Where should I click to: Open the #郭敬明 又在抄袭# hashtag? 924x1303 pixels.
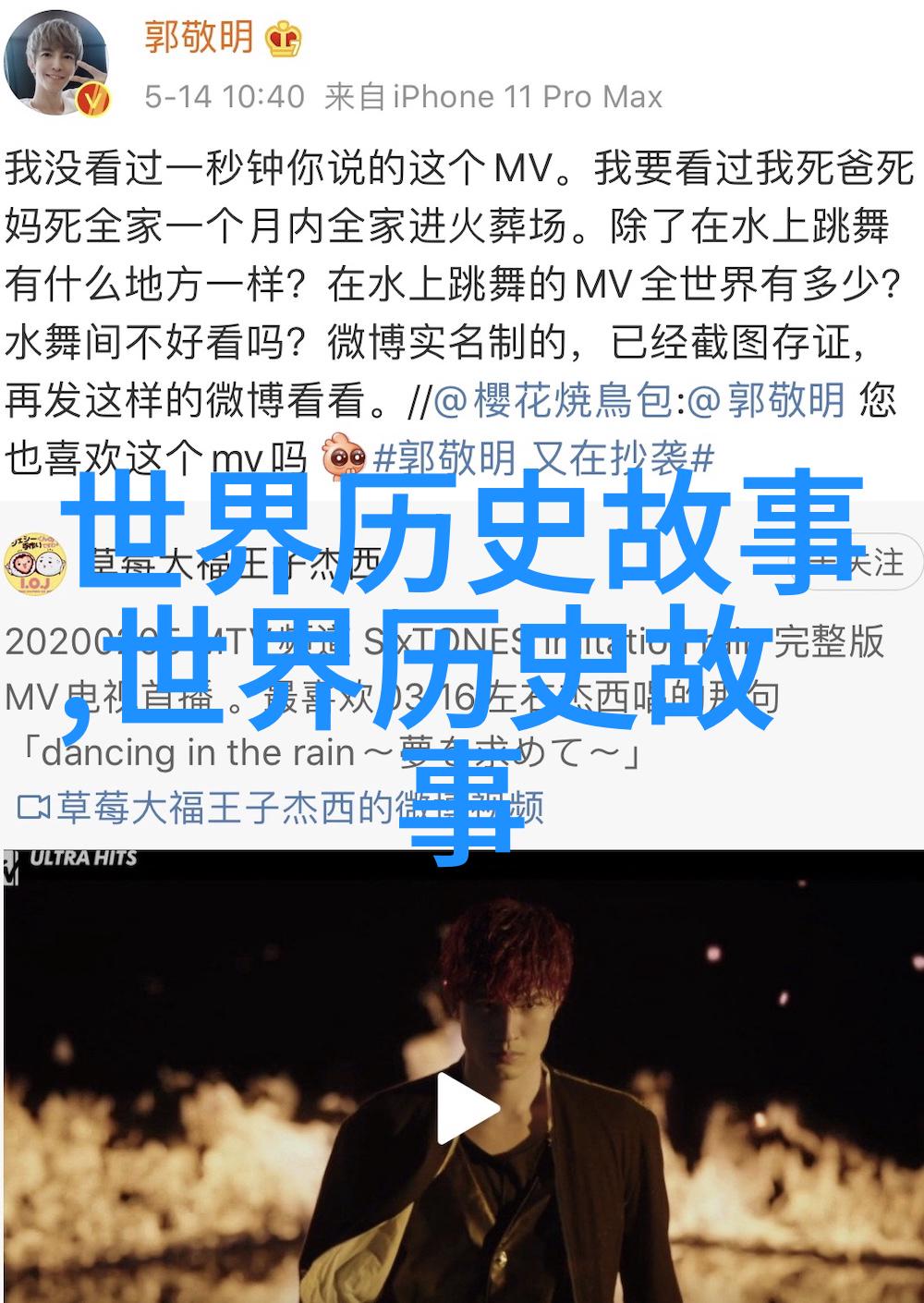pos(543,456)
